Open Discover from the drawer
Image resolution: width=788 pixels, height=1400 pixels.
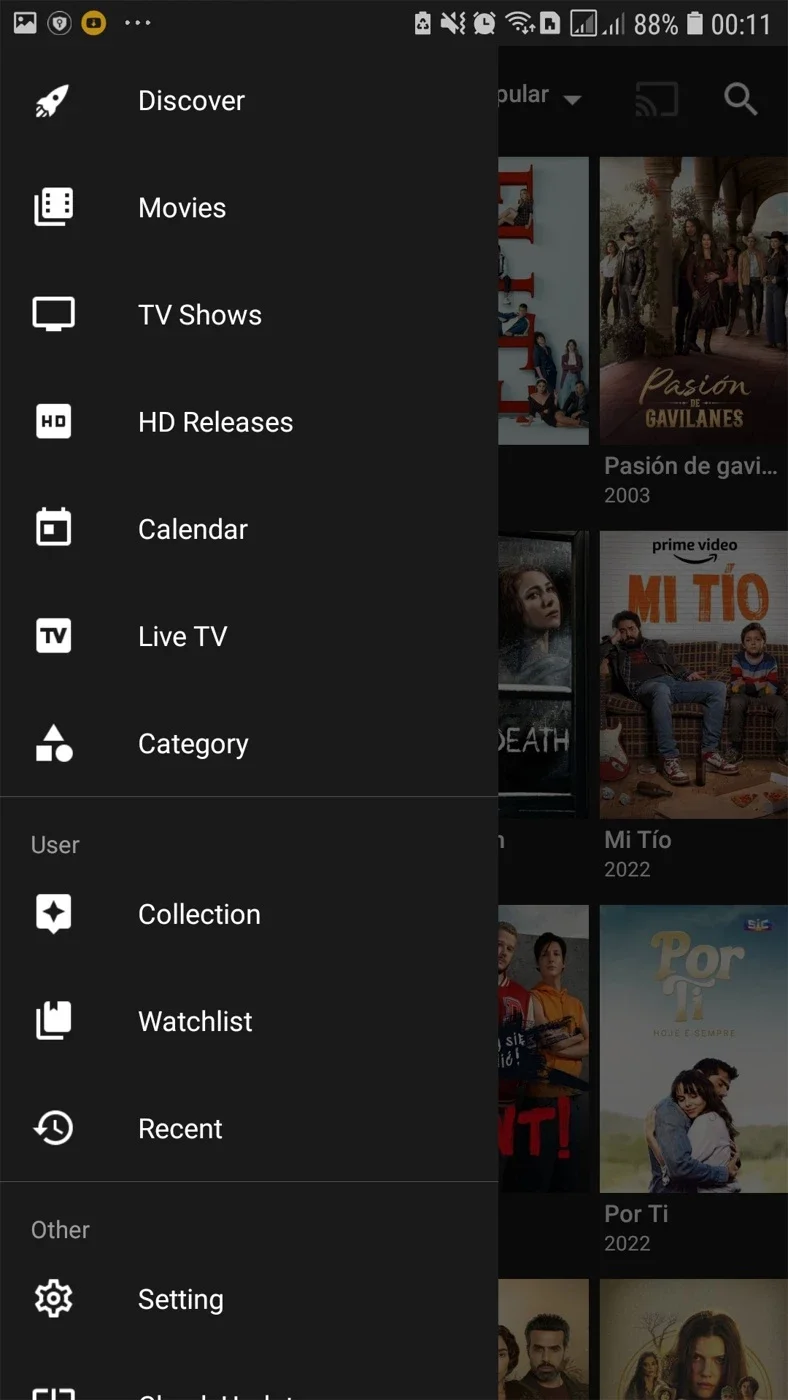point(249,101)
